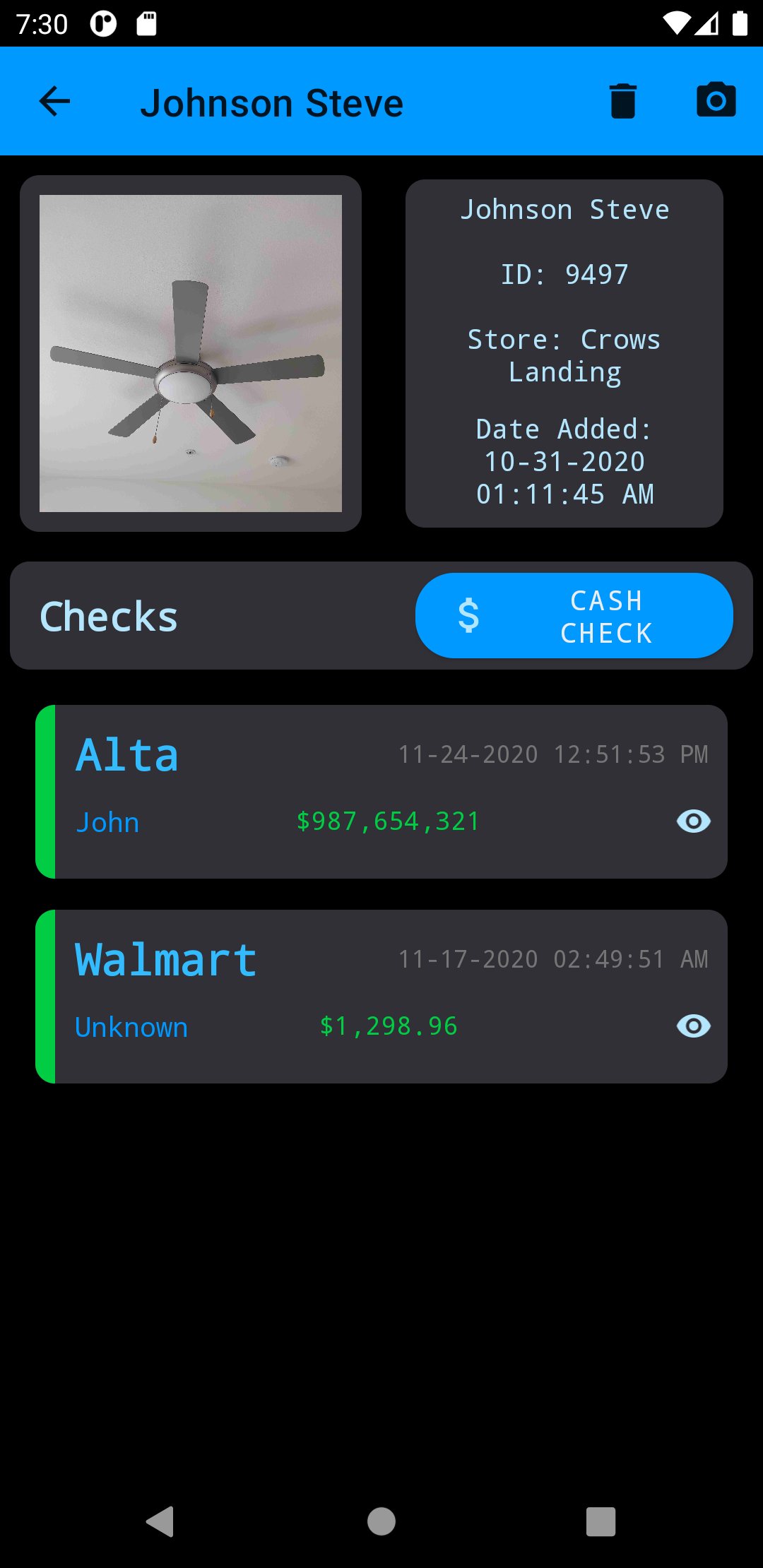
Task: Open the camera to take a photo
Action: (x=716, y=100)
